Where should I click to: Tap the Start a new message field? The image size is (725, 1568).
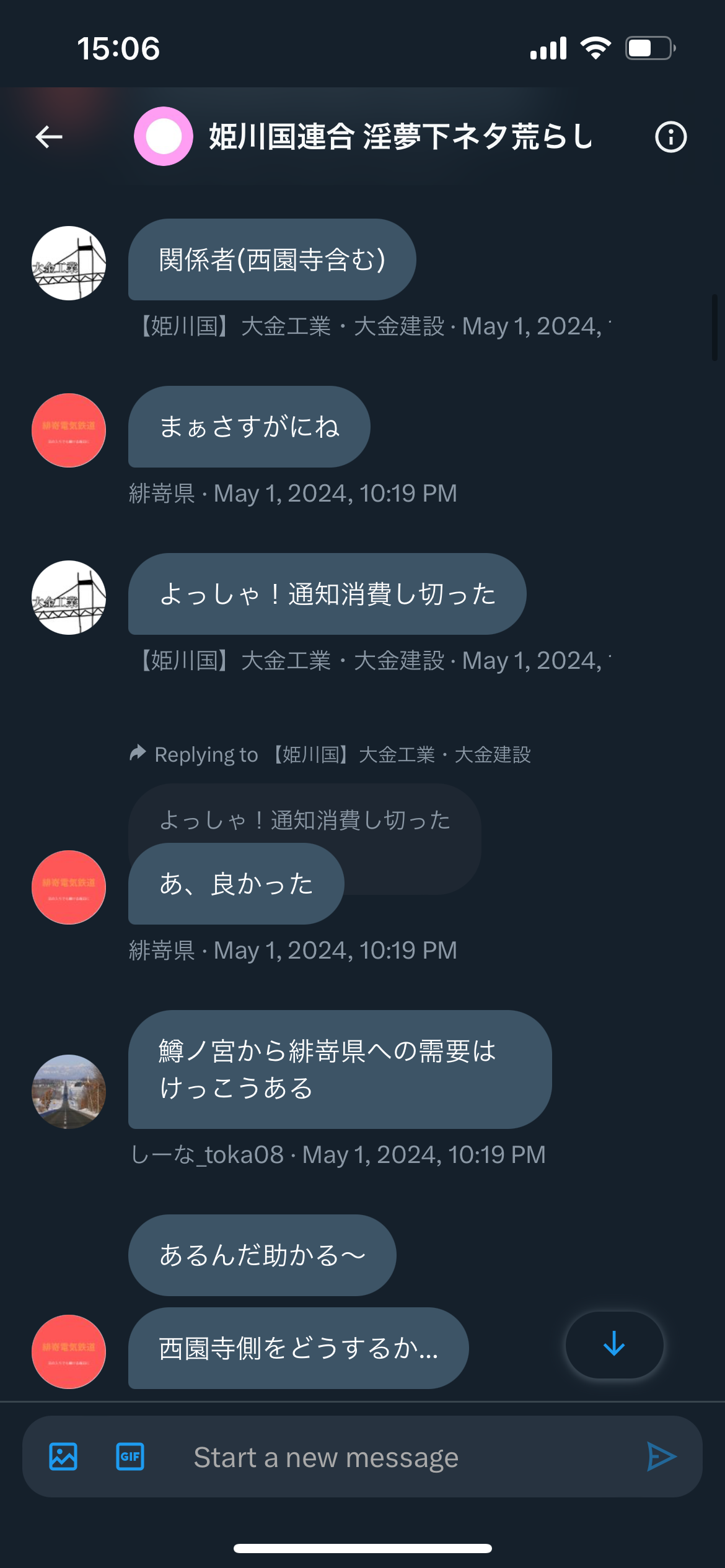409,1457
